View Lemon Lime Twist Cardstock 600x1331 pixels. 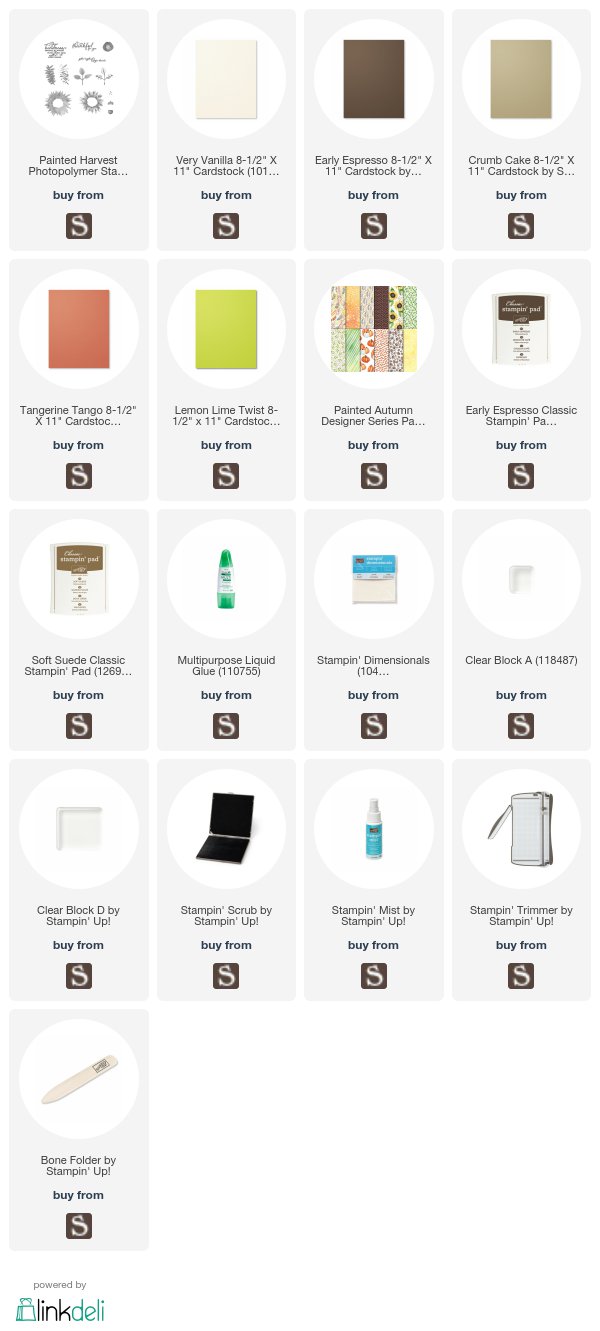[226, 380]
